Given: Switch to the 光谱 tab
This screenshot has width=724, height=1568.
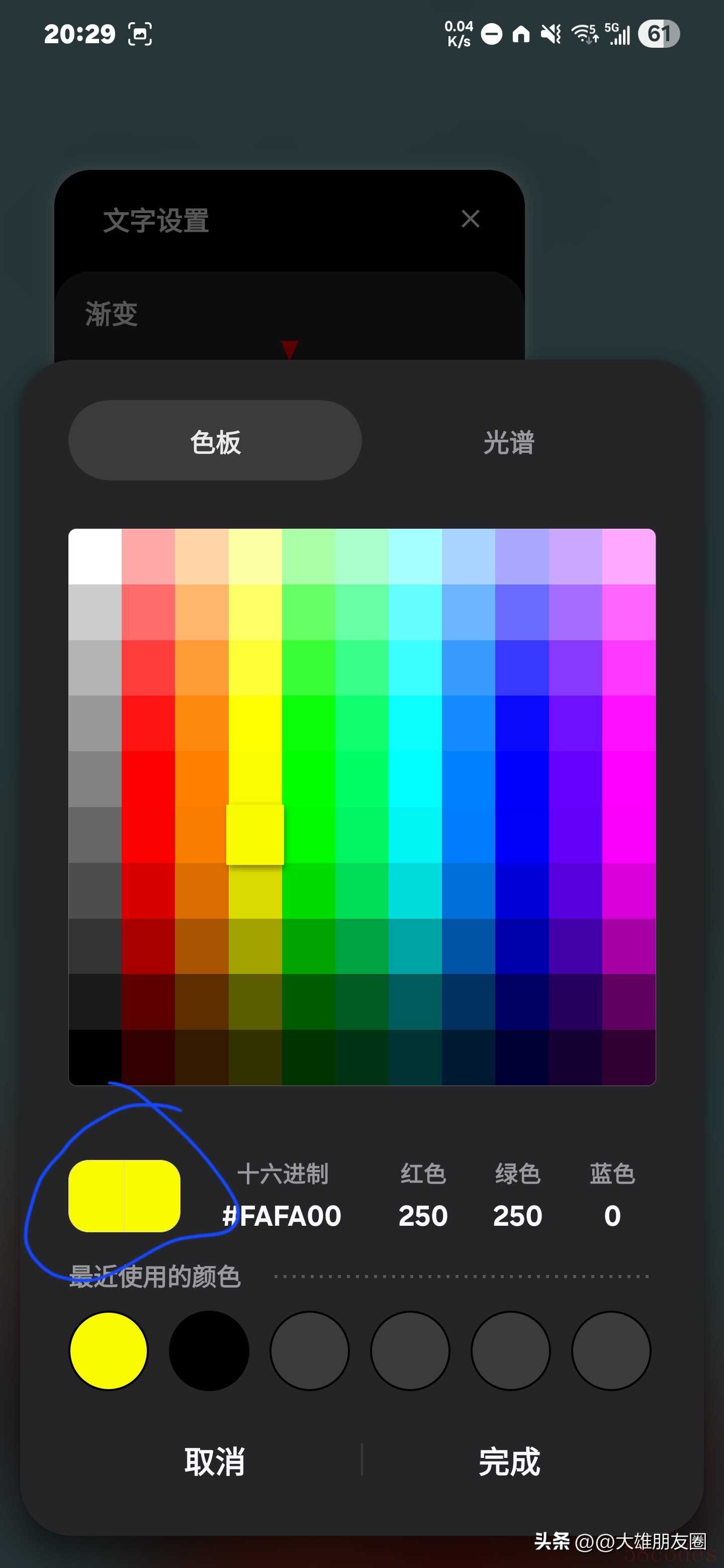Looking at the screenshot, I should tap(508, 442).
